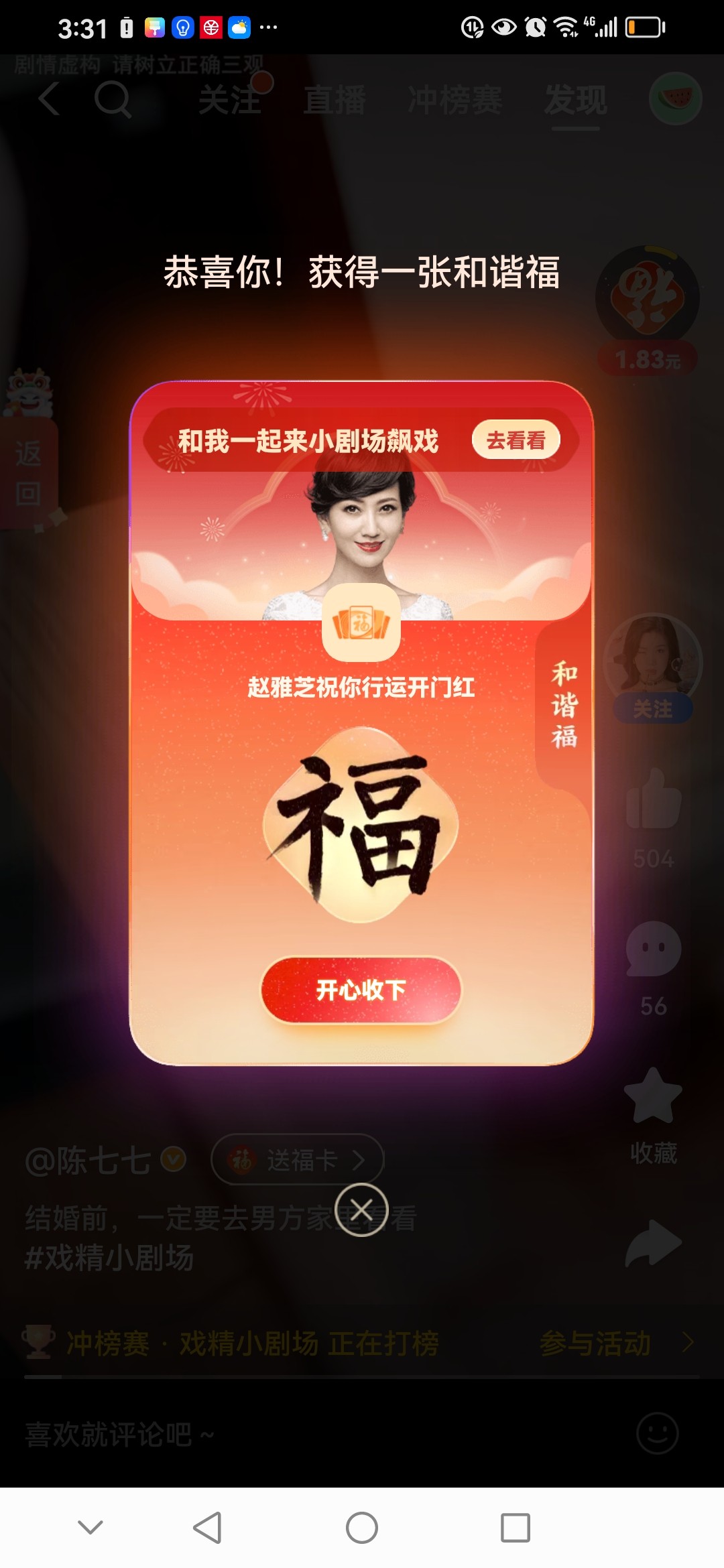
Task: Go to the home screen
Action: [361, 1528]
